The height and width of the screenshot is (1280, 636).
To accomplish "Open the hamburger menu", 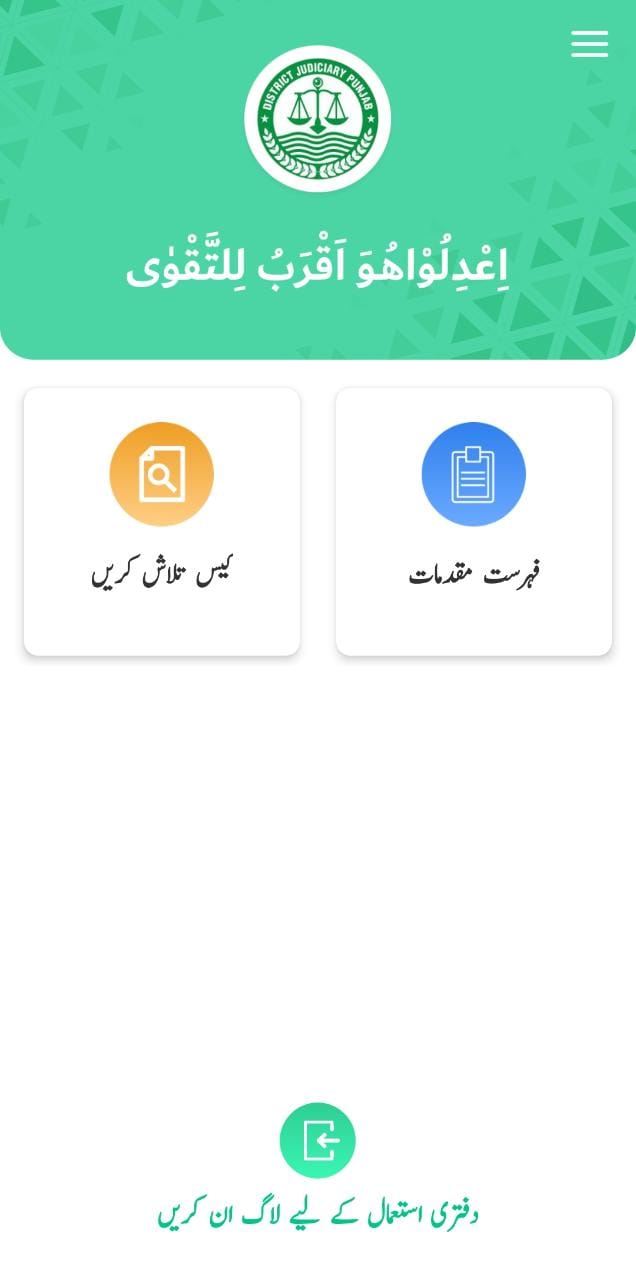I will point(589,44).
